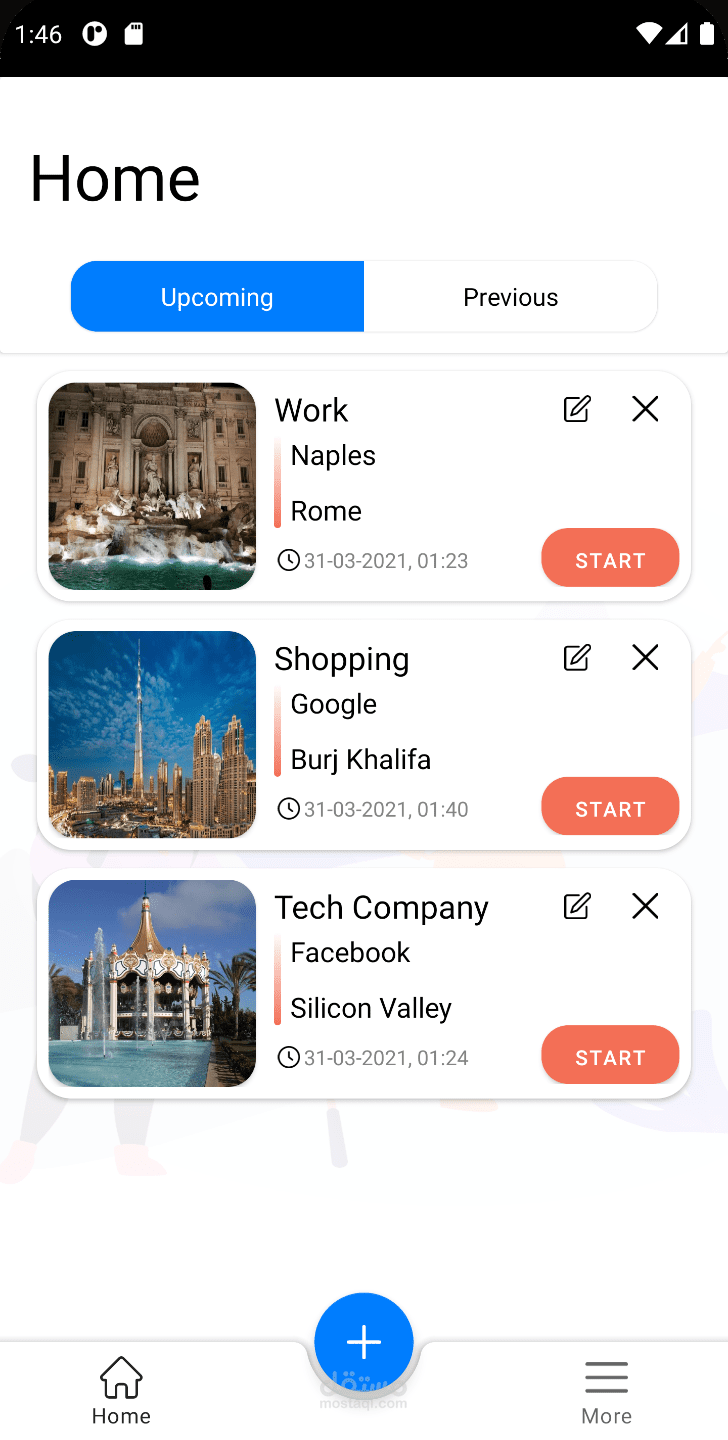
Task: Open the More menu
Action: [x=606, y=1390]
